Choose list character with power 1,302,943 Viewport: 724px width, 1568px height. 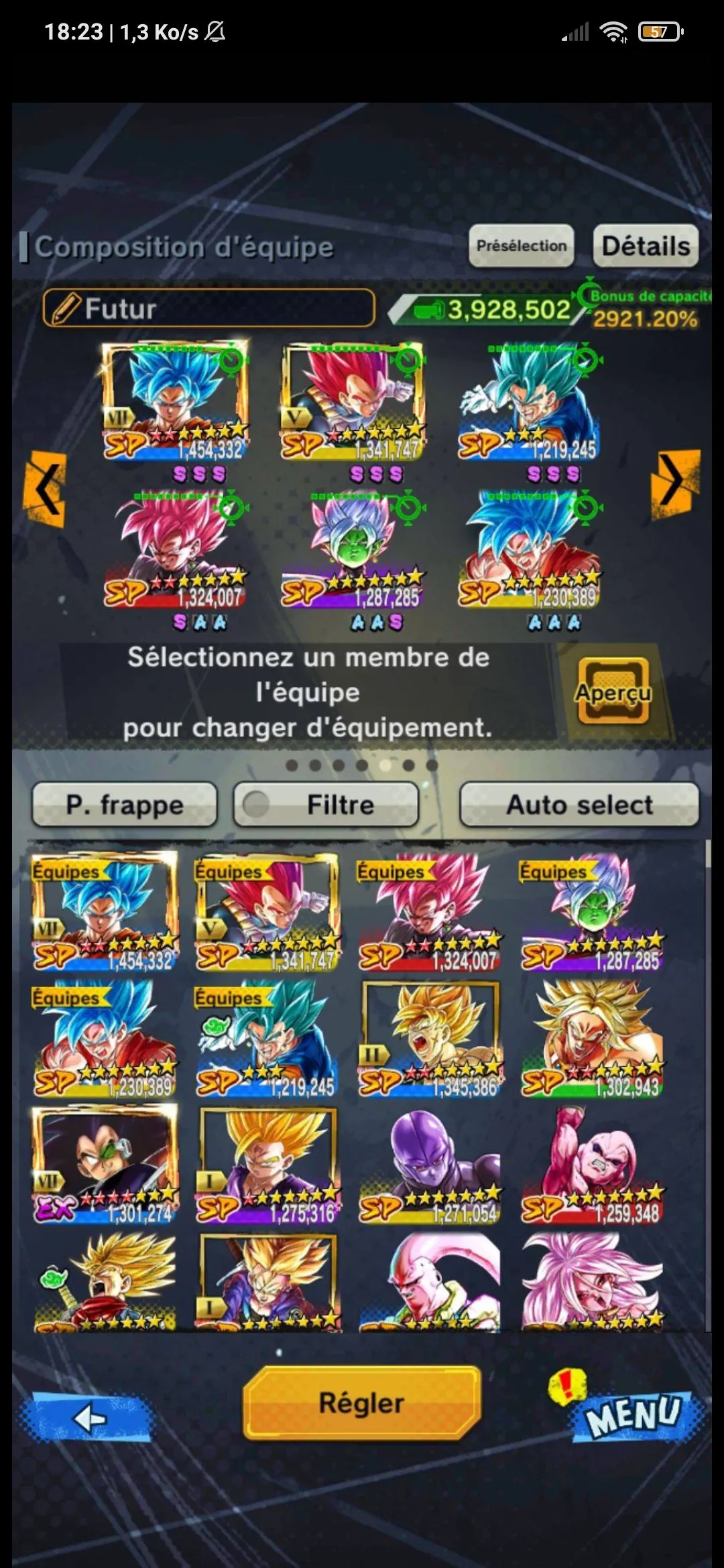593,1039
